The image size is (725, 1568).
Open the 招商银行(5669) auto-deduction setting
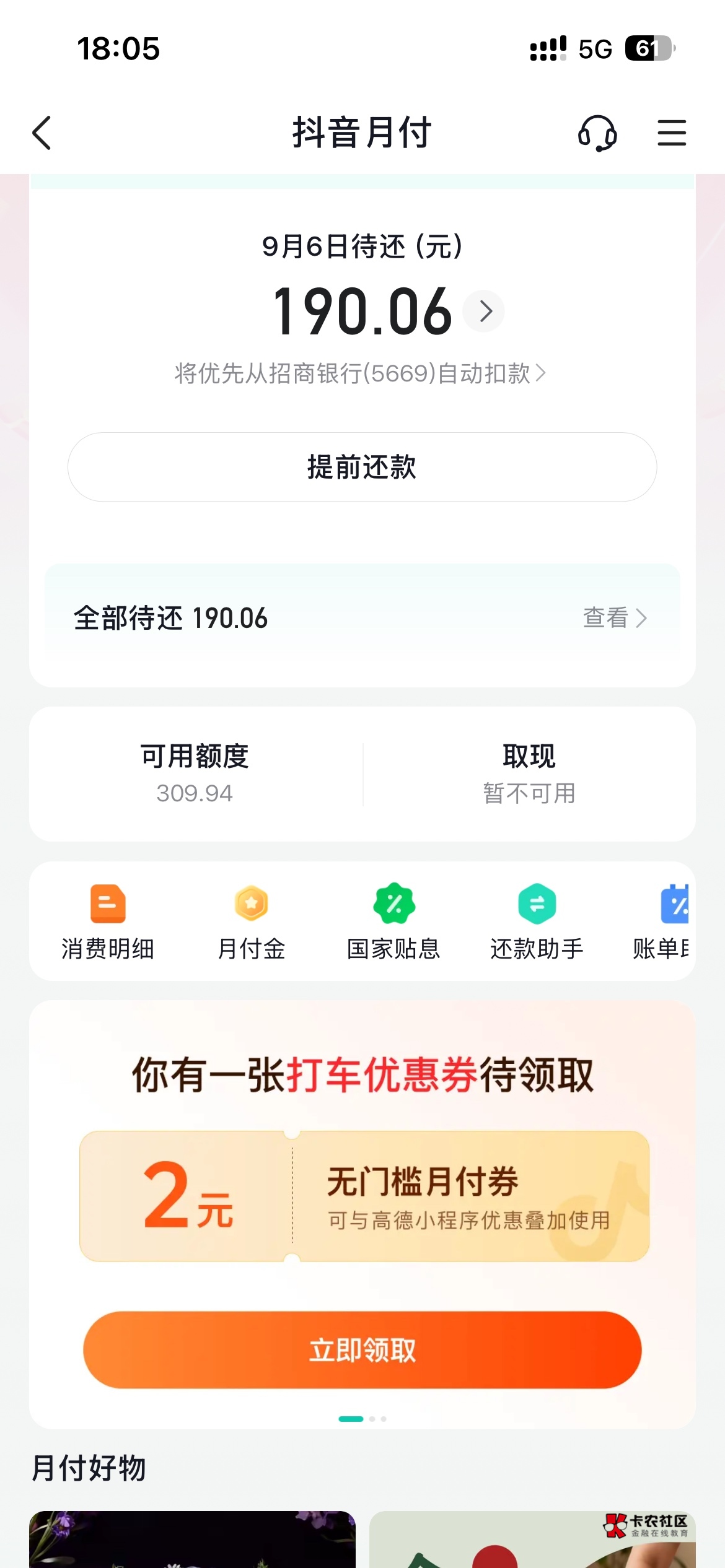click(x=360, y=373)
